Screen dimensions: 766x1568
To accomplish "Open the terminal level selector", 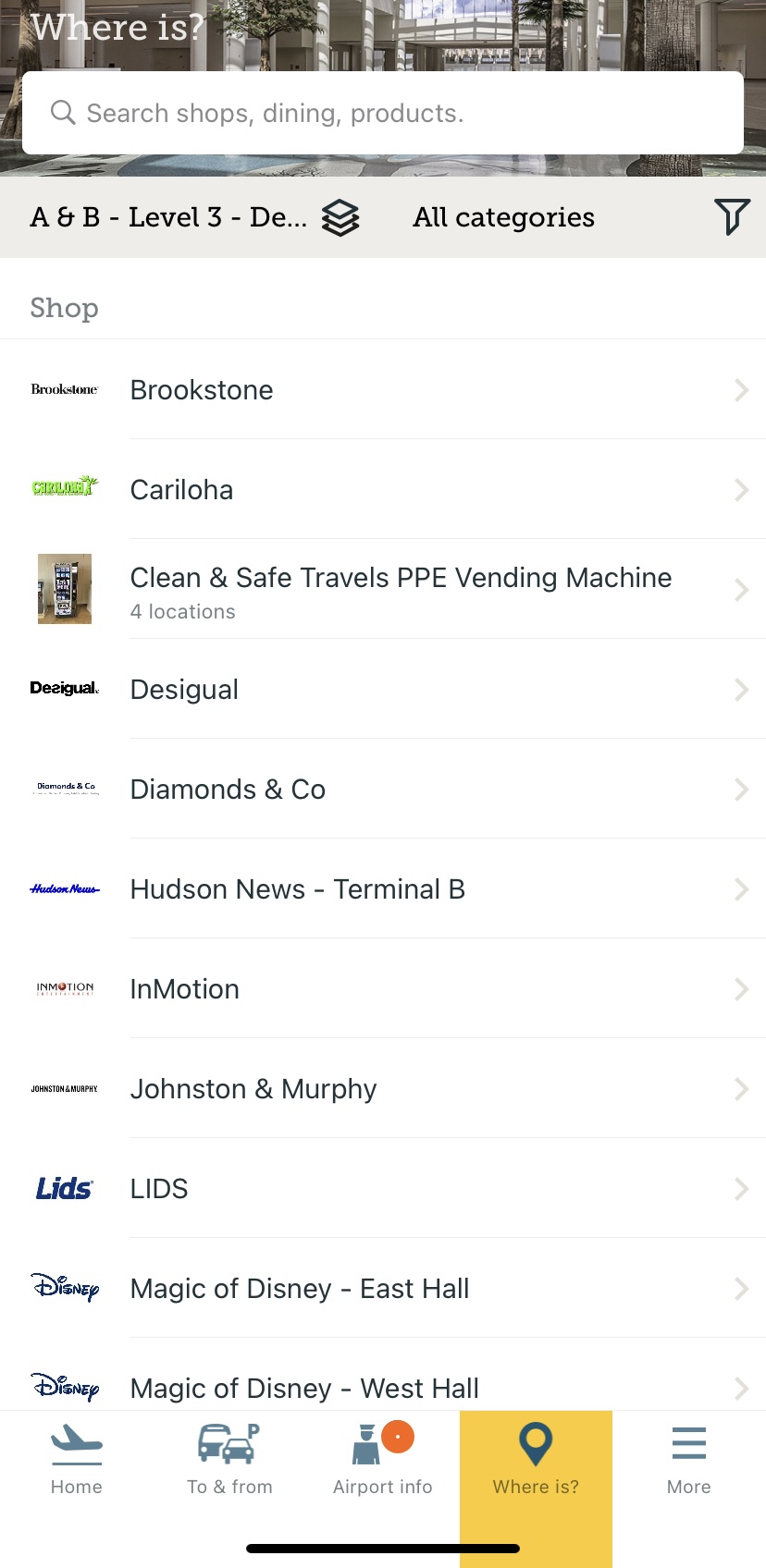I will [194, 217].
